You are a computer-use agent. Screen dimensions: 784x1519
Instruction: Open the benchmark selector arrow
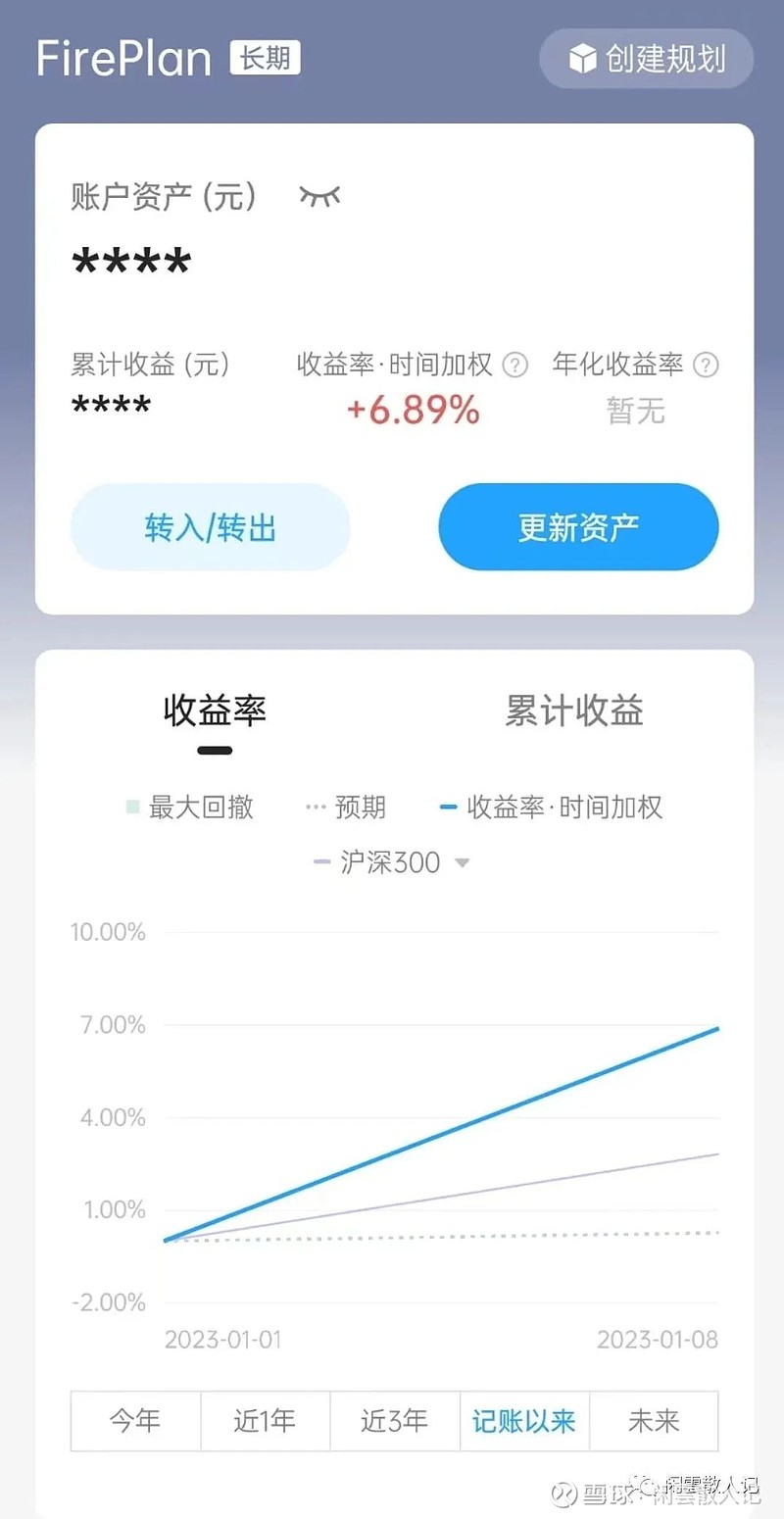[462, 862]
